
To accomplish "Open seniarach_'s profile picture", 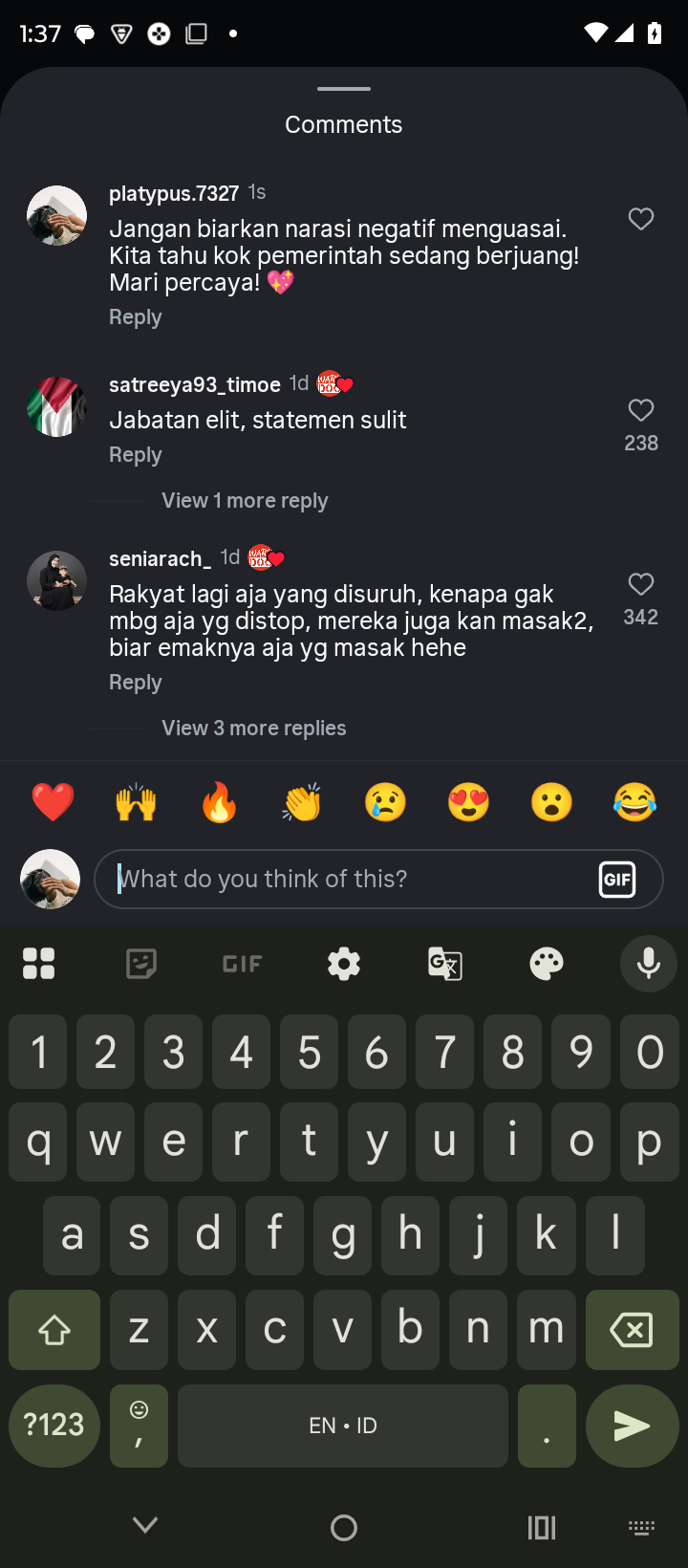I will point(56,580).
